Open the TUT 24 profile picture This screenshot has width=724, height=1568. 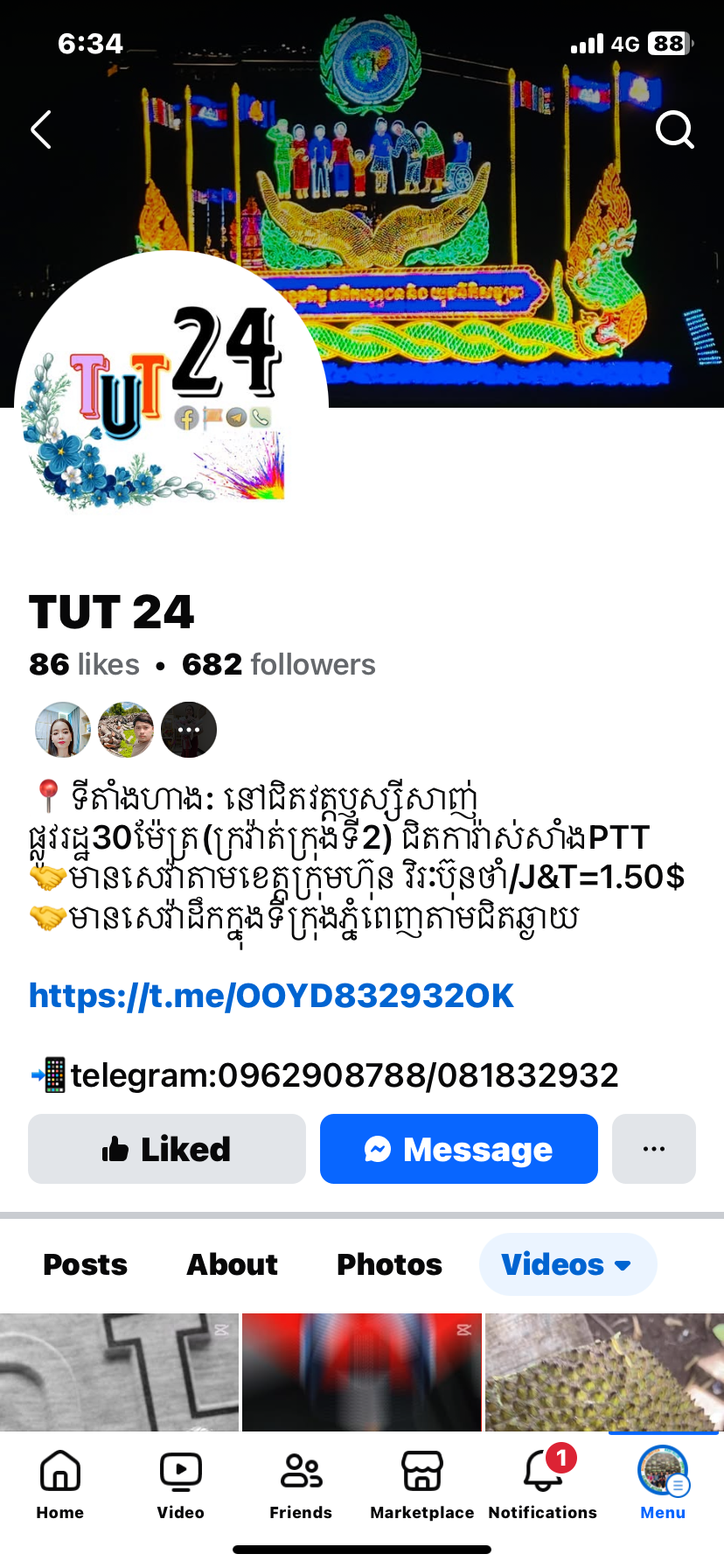pos(171,409)
